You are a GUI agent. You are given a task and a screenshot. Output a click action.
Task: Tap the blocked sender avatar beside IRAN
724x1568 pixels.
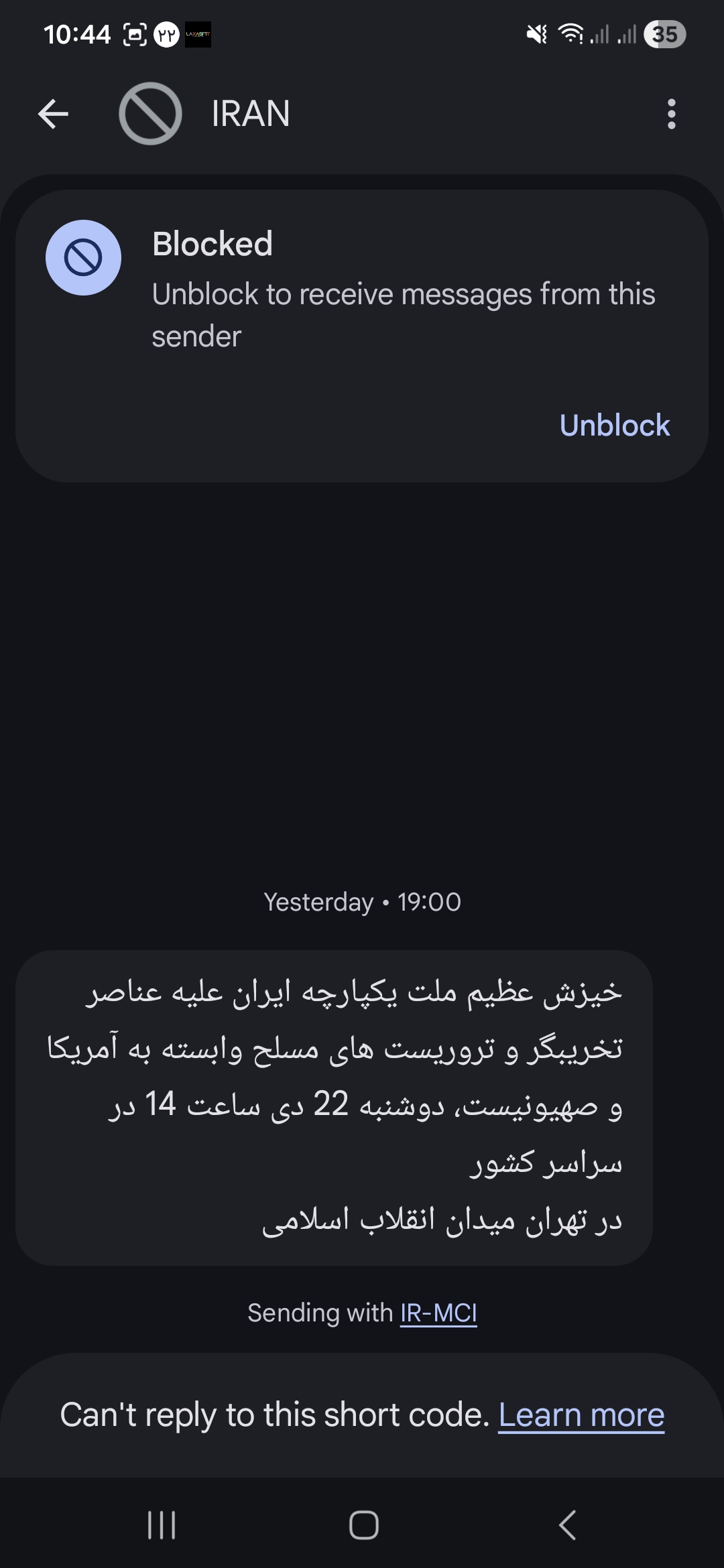click(149, 114)
